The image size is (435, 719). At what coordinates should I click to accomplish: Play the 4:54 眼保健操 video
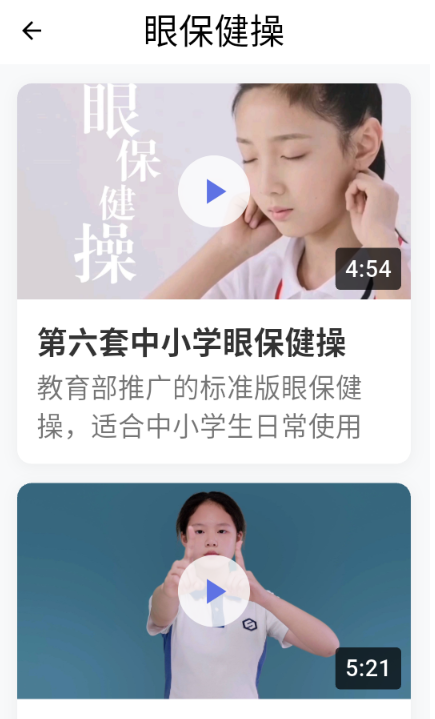[x=214, y=191]
